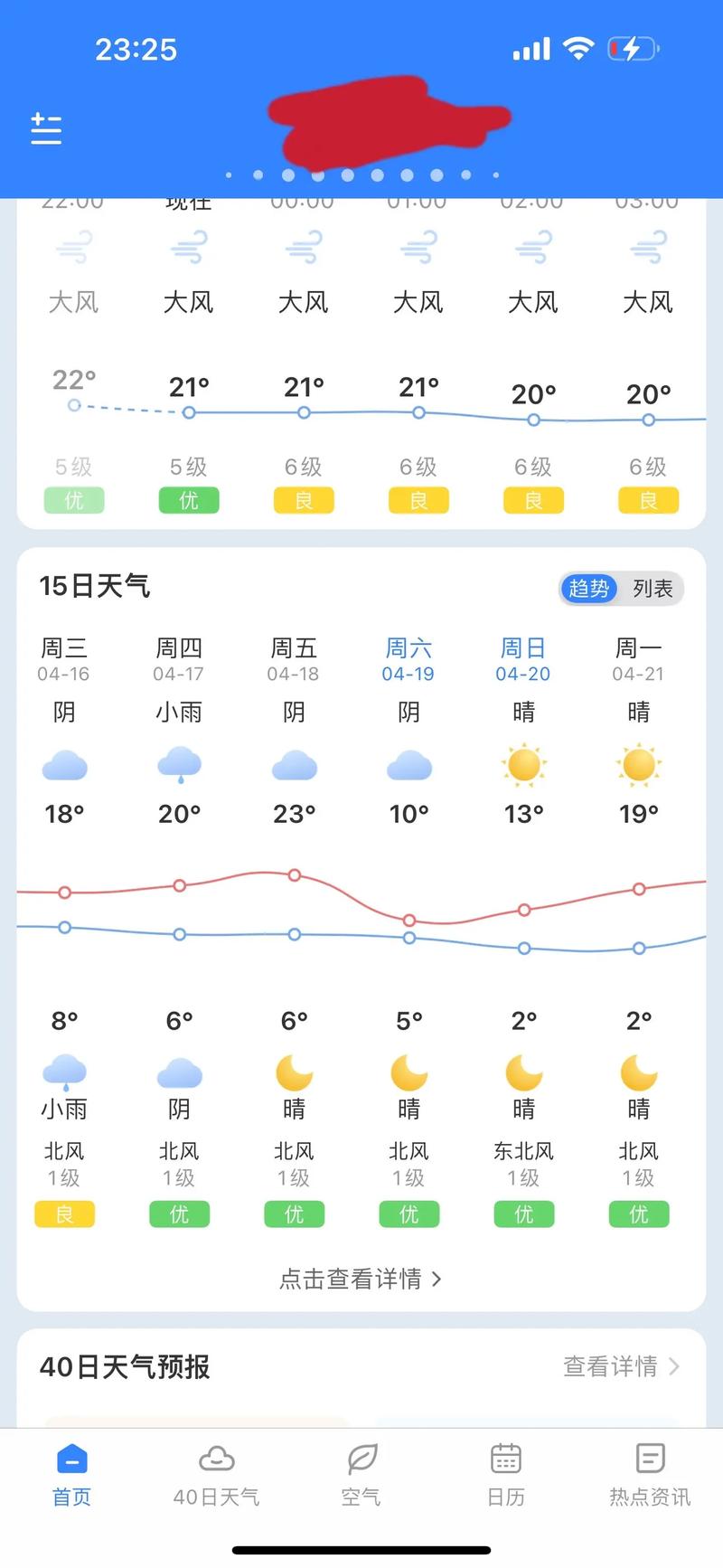Tap the sunny weather icon for 周日
723x1568 pixels.
pos(523,765)
